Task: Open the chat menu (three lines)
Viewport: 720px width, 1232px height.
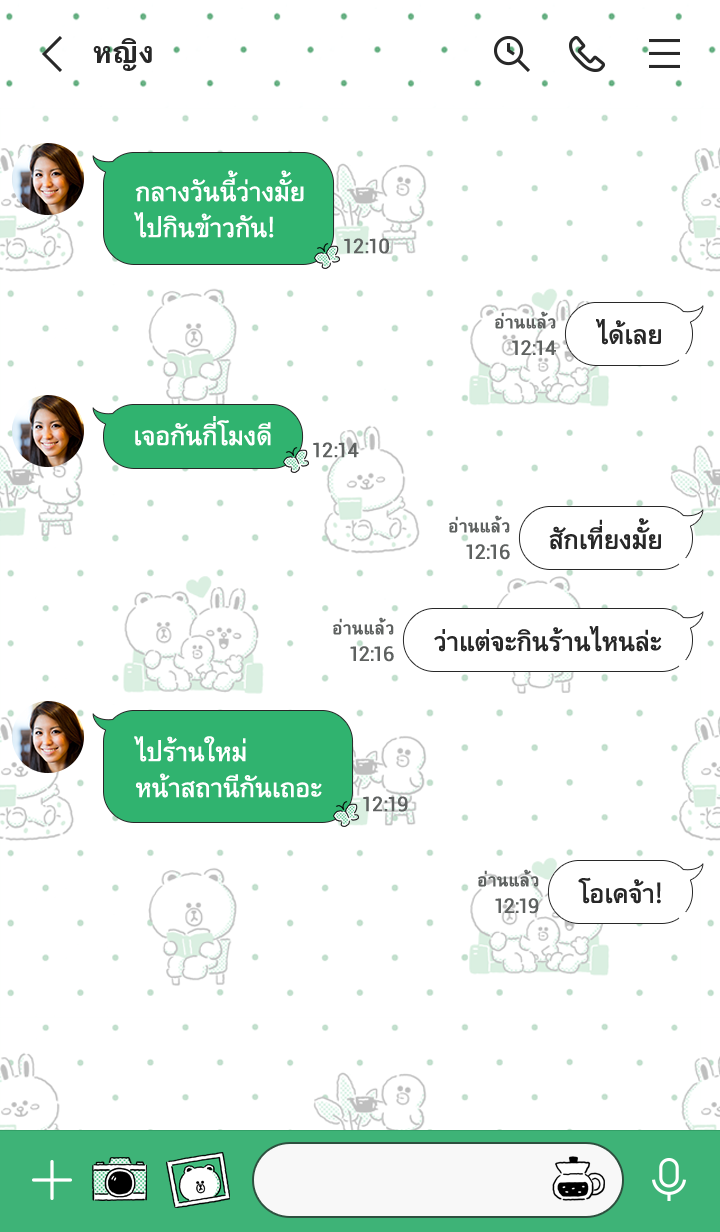Action: pos(664,54)
